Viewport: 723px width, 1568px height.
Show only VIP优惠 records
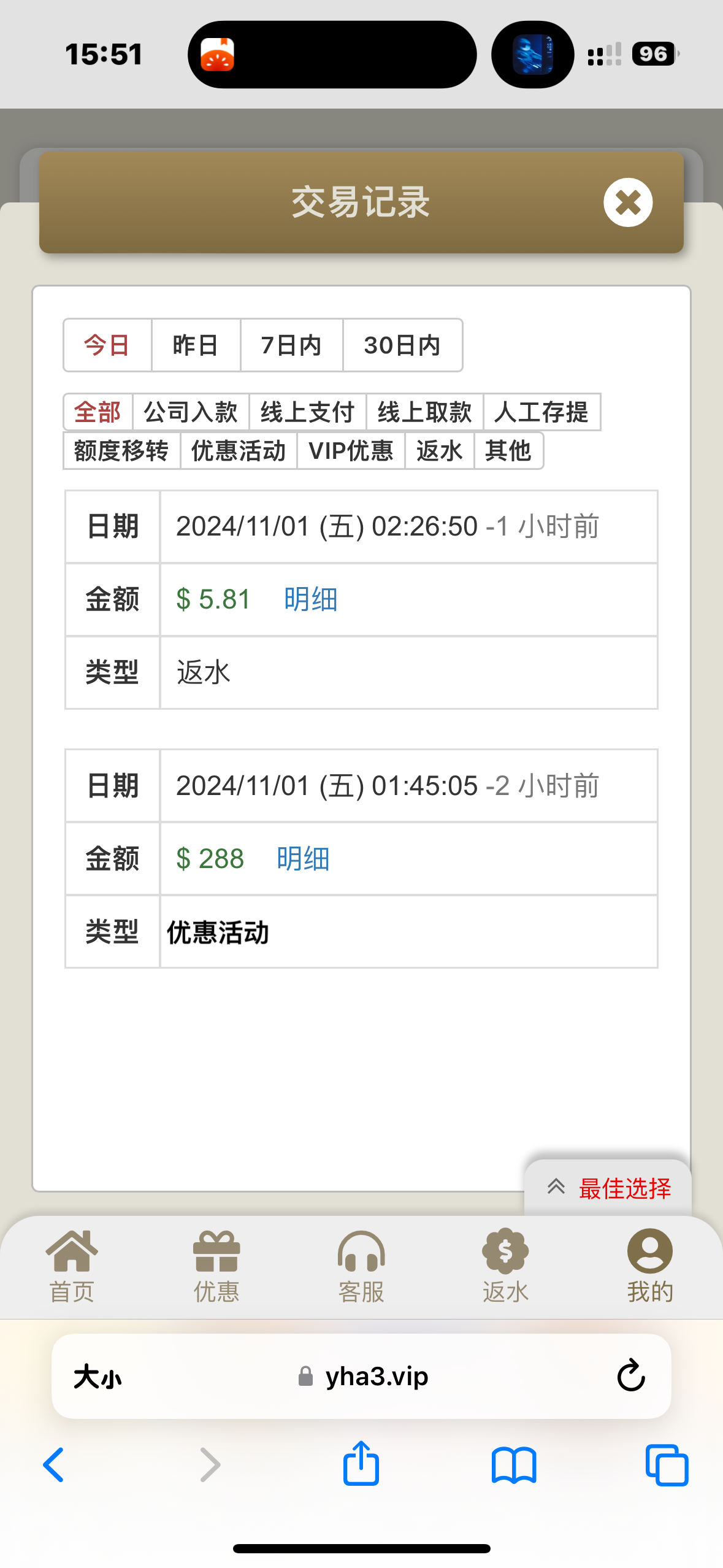tap(351, 451)
